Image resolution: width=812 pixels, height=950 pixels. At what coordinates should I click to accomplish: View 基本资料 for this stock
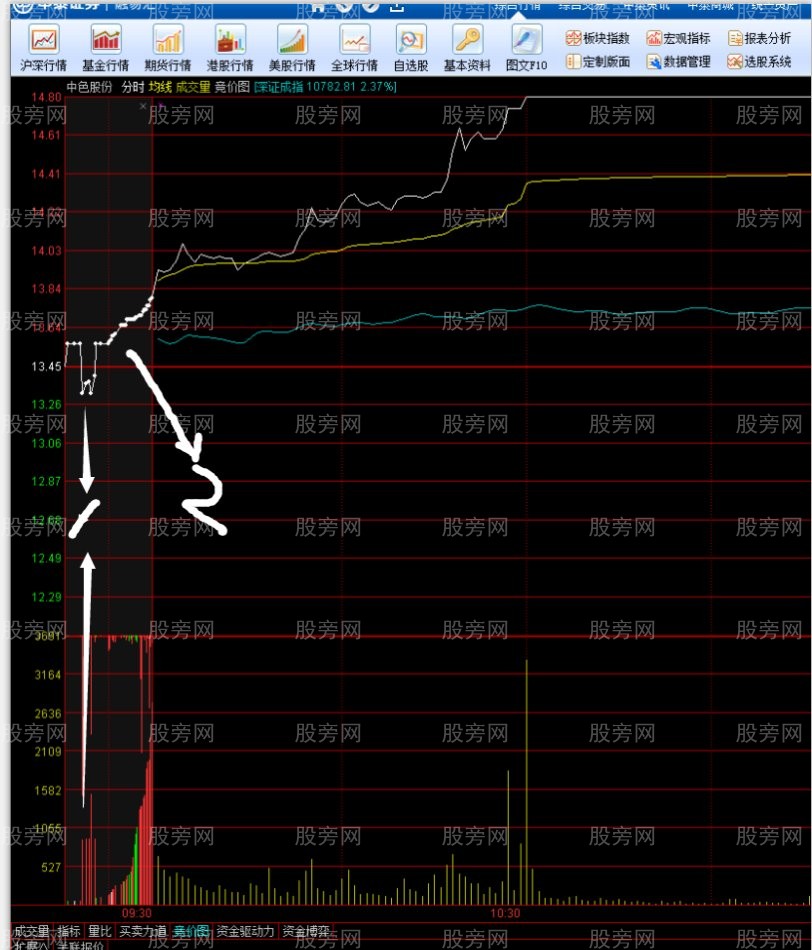coord(467,48)
